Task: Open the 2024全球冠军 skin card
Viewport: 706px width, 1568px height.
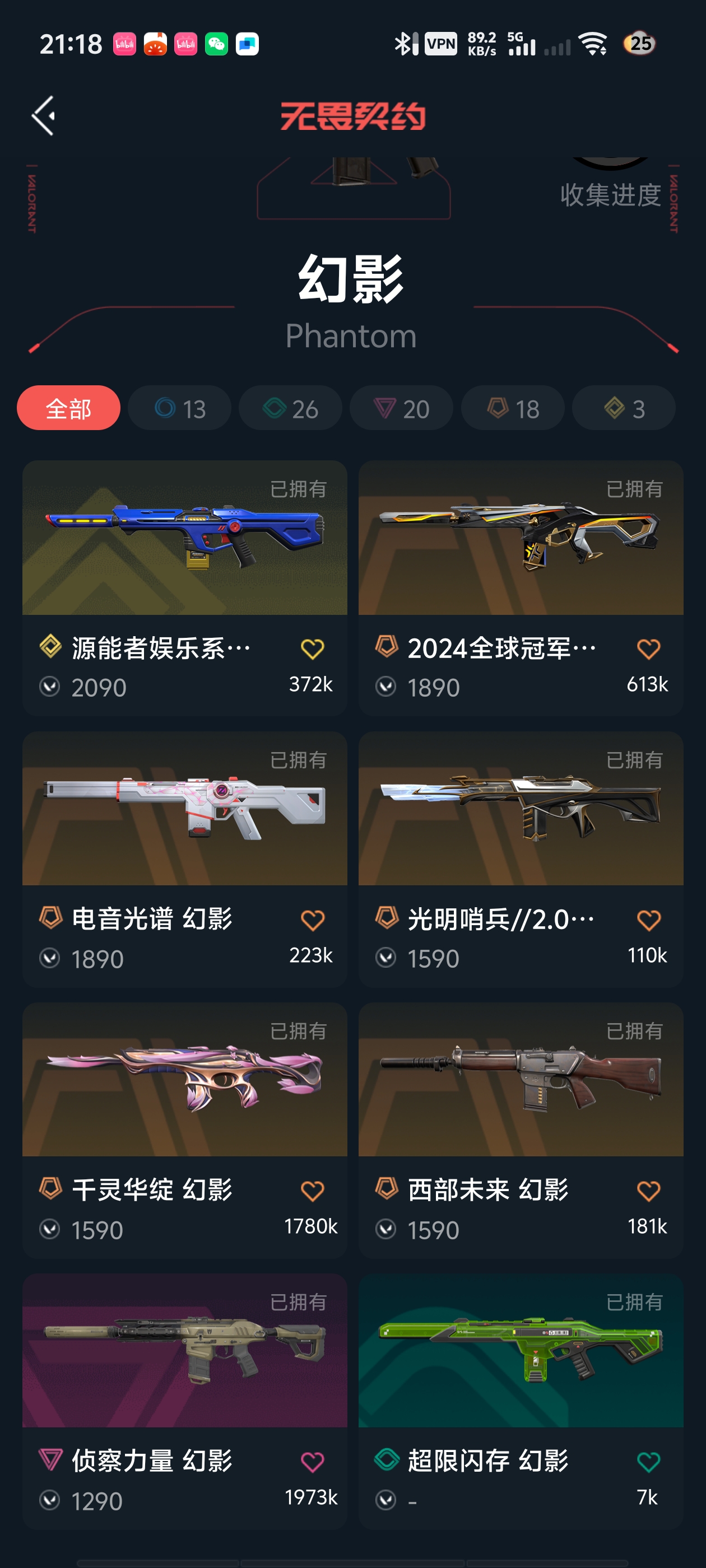Action: [521, 539]
